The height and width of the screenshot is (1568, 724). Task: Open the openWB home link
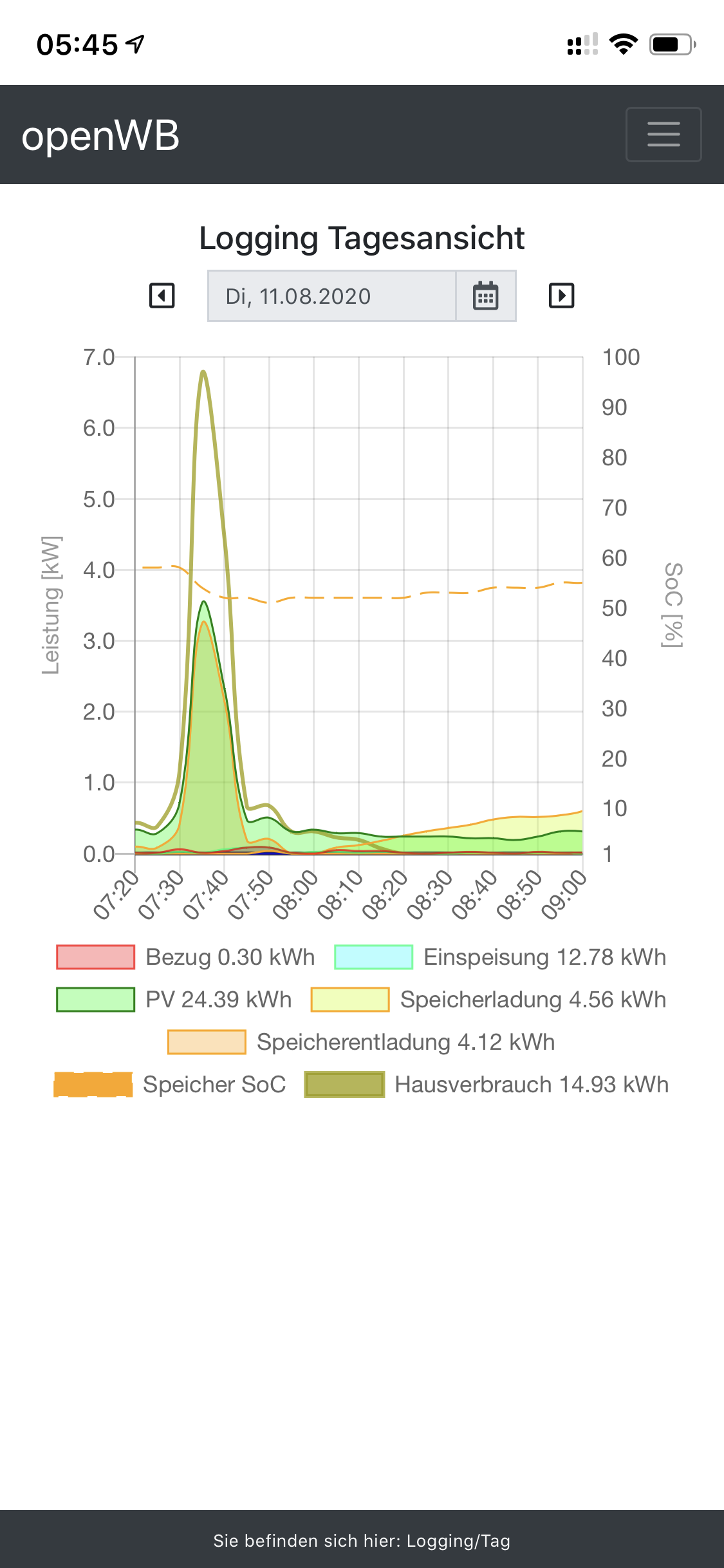[100, 136]
